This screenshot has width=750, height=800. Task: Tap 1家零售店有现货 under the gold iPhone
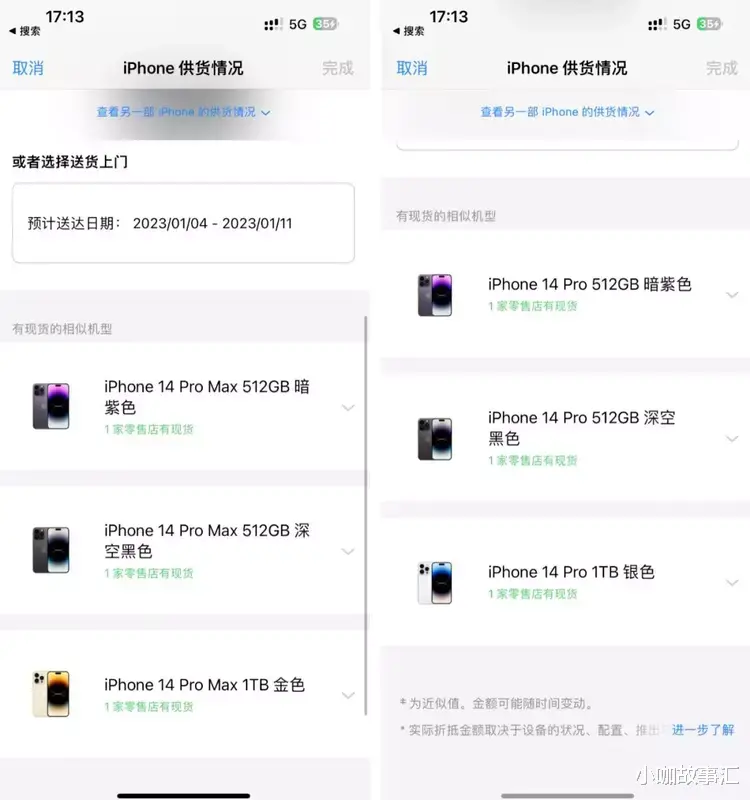(148, 709)
